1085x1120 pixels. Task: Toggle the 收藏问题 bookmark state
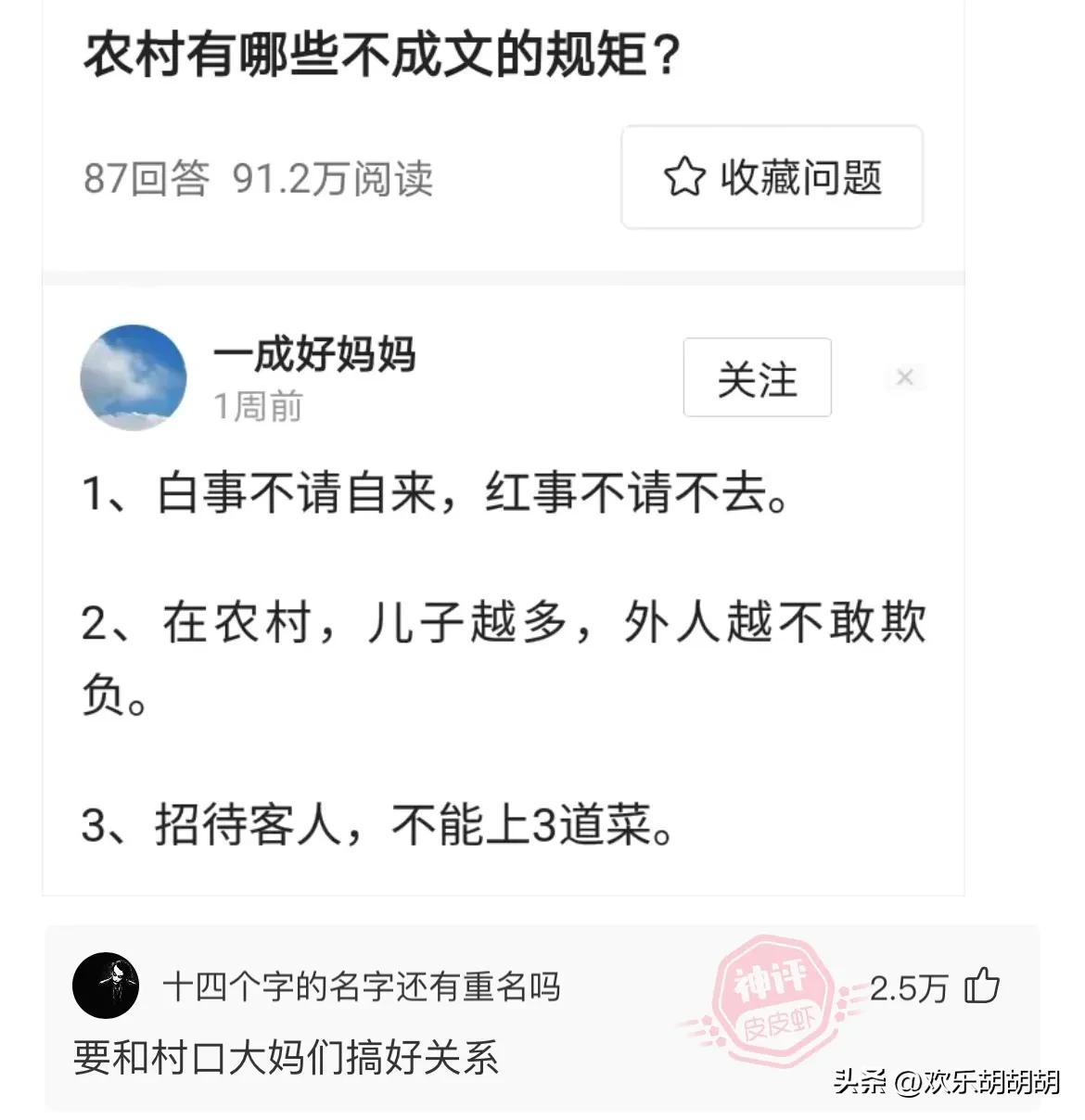click(772, 178)
